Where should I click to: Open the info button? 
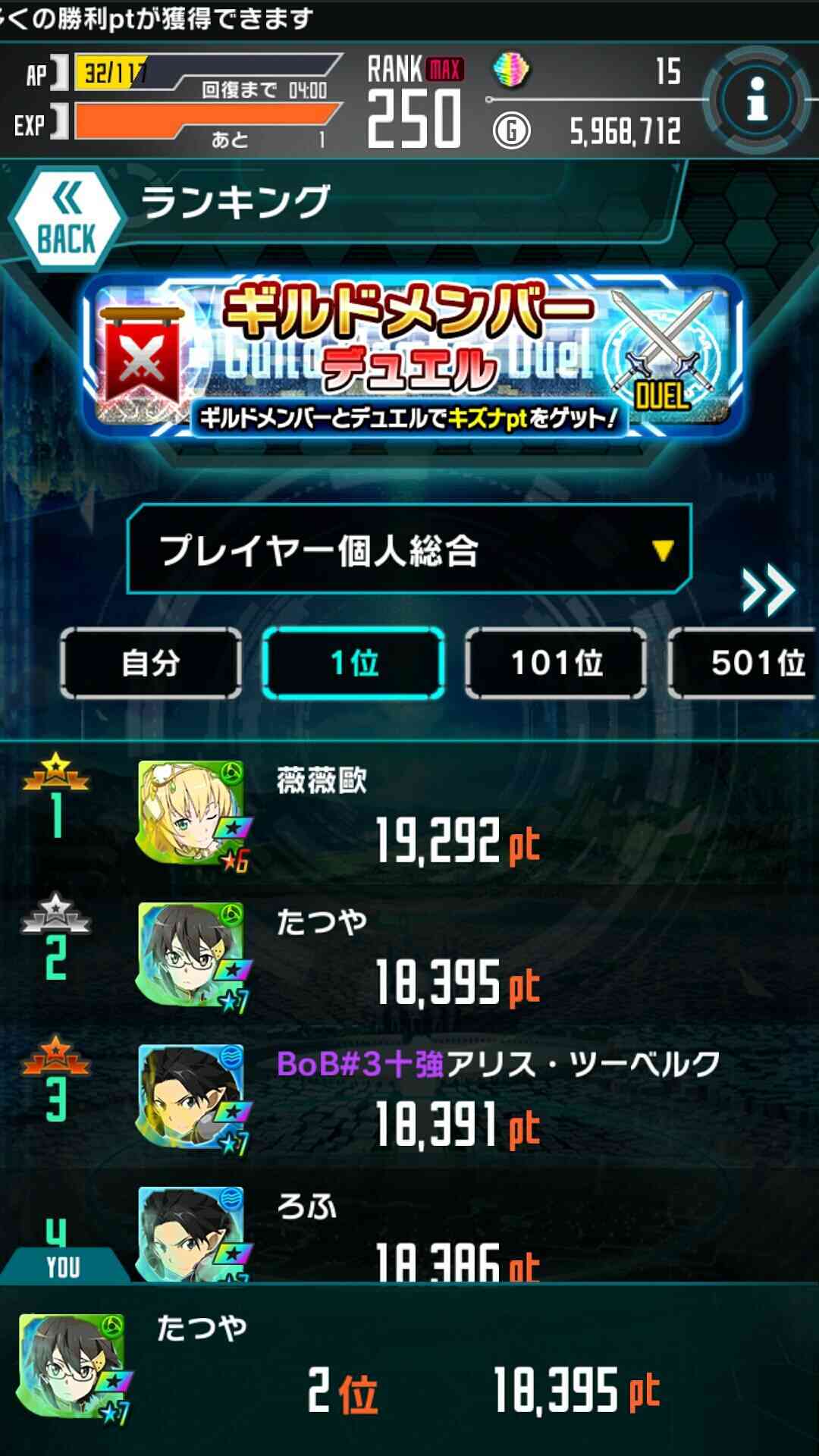[x=756, y=100]
